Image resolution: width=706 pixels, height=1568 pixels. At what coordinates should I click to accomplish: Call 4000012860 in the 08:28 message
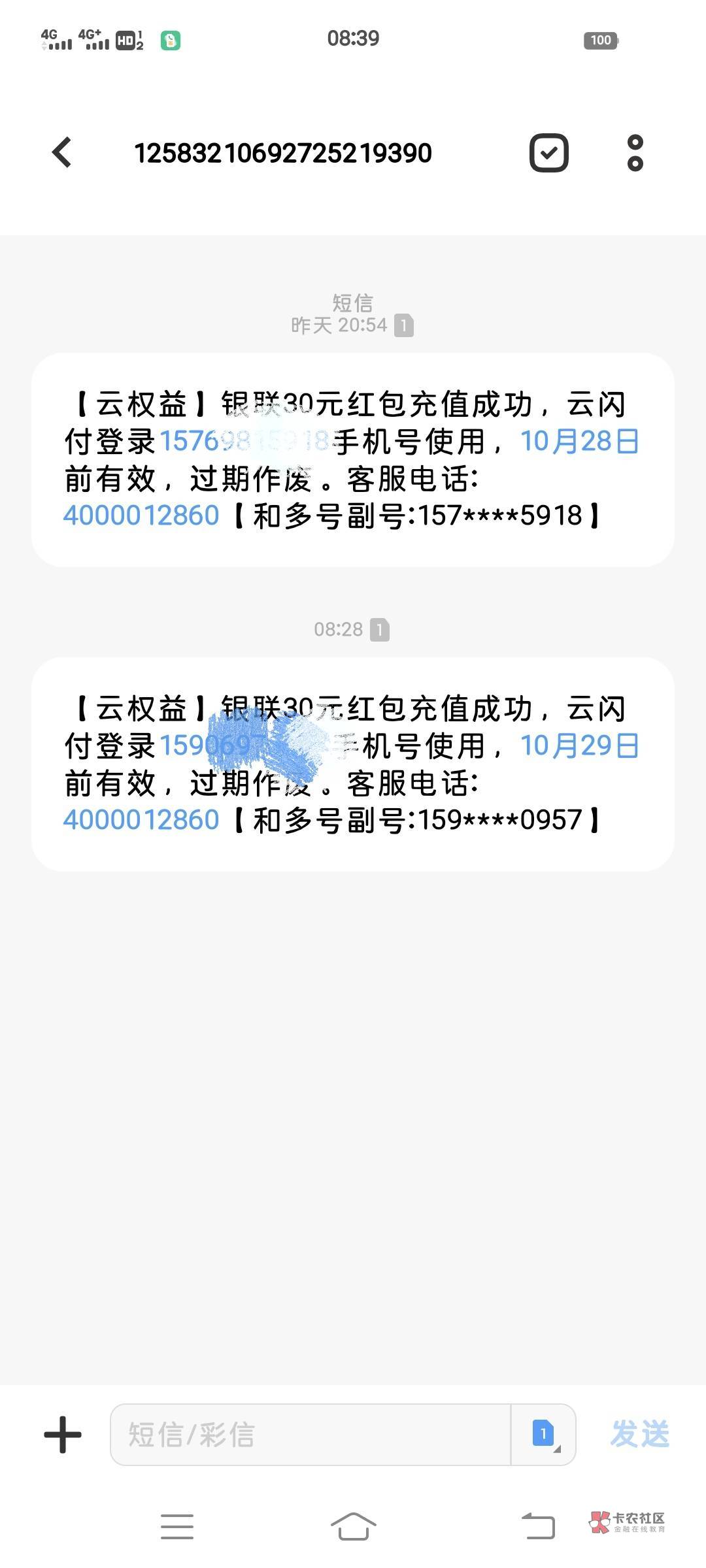click(141, 820)
